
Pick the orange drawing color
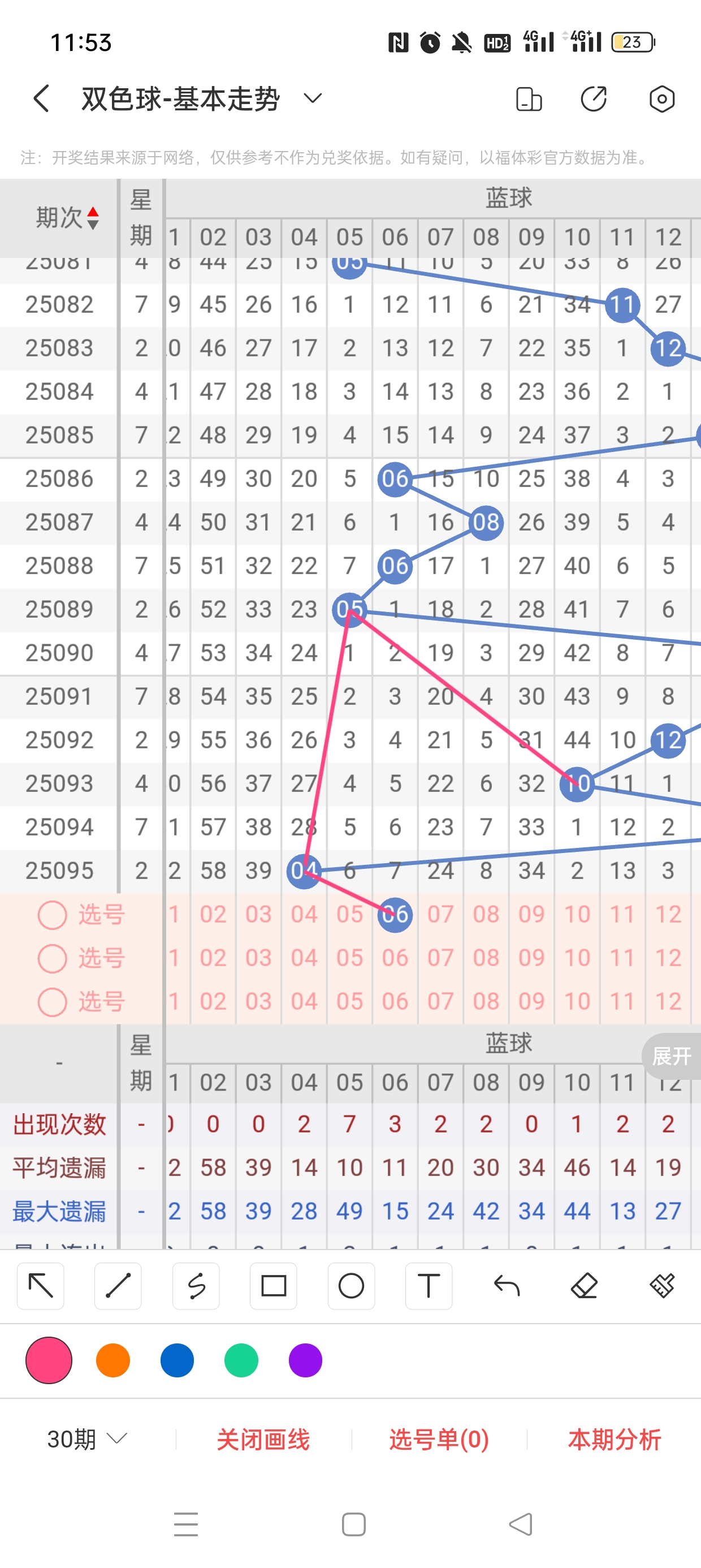113,1360
